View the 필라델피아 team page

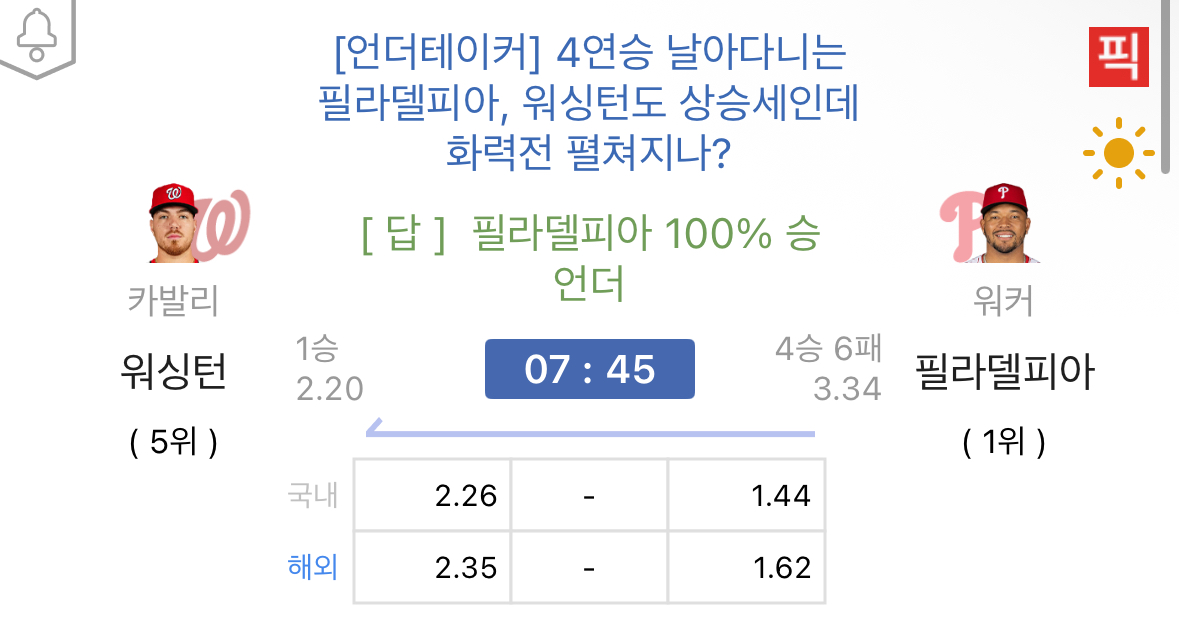(1004, 372)
